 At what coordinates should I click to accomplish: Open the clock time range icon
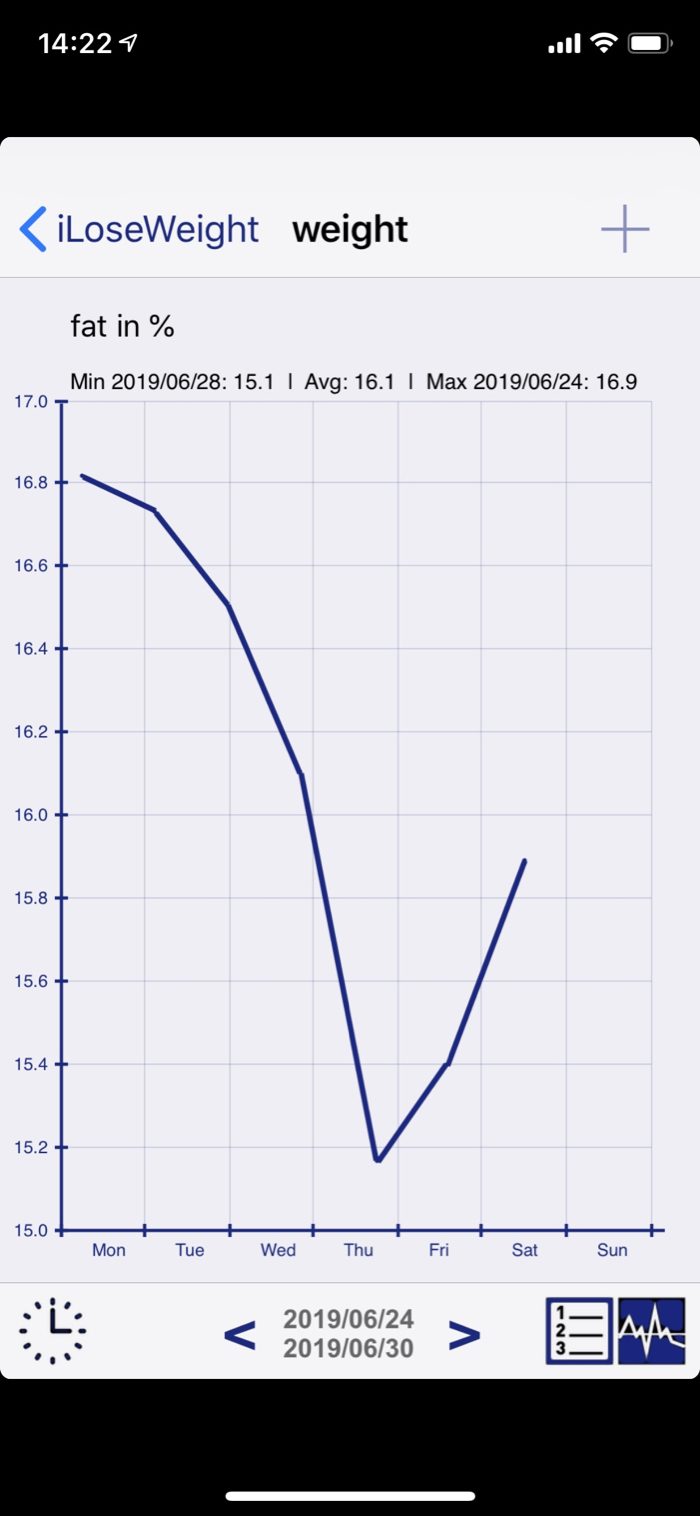53,1331
